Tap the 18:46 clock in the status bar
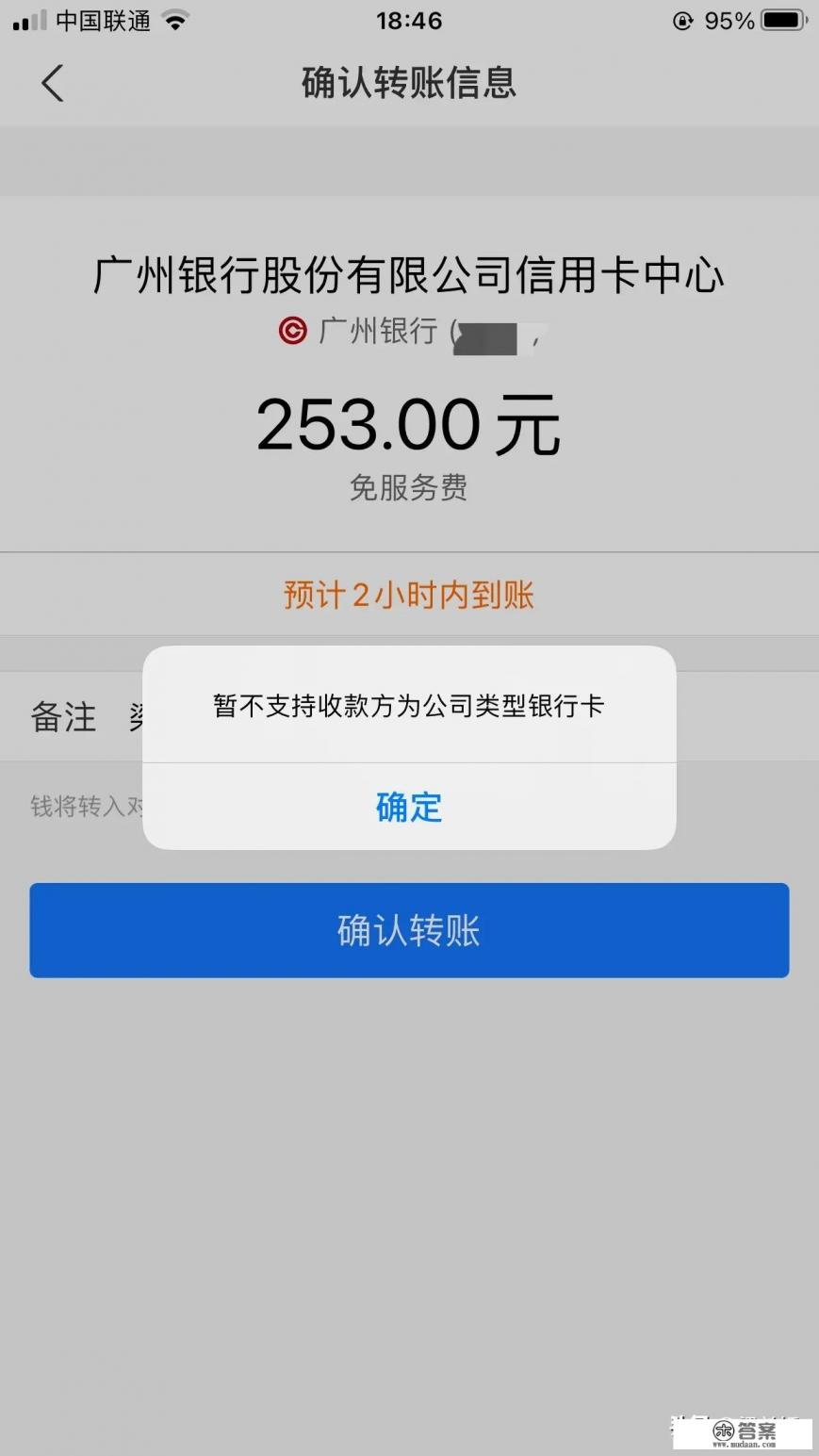Image resolution: width=819 pixels, height=1456 pixels. (408, 20)
